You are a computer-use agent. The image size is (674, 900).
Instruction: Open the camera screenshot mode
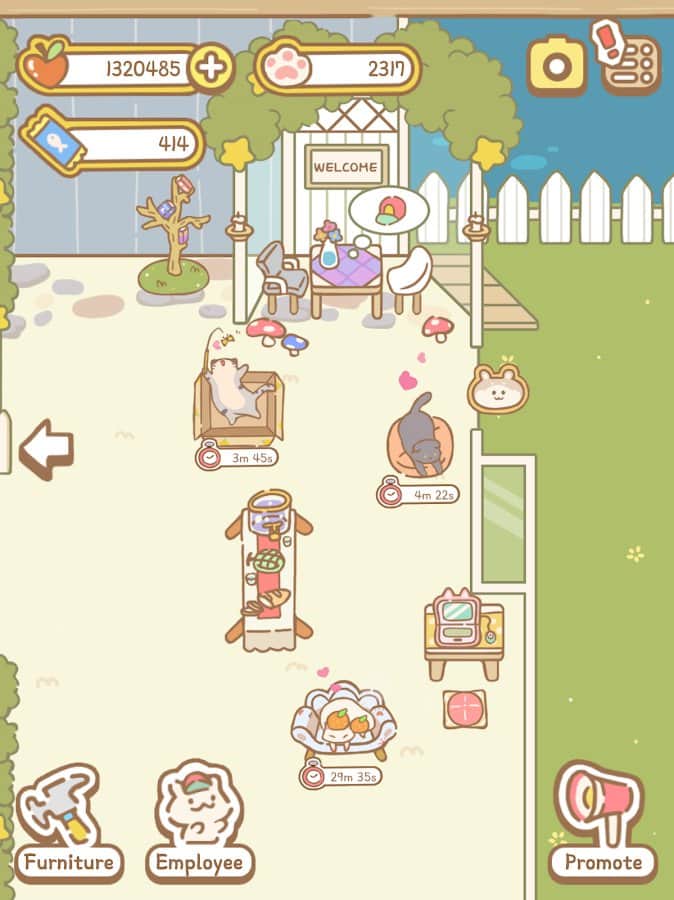[557, 65]
